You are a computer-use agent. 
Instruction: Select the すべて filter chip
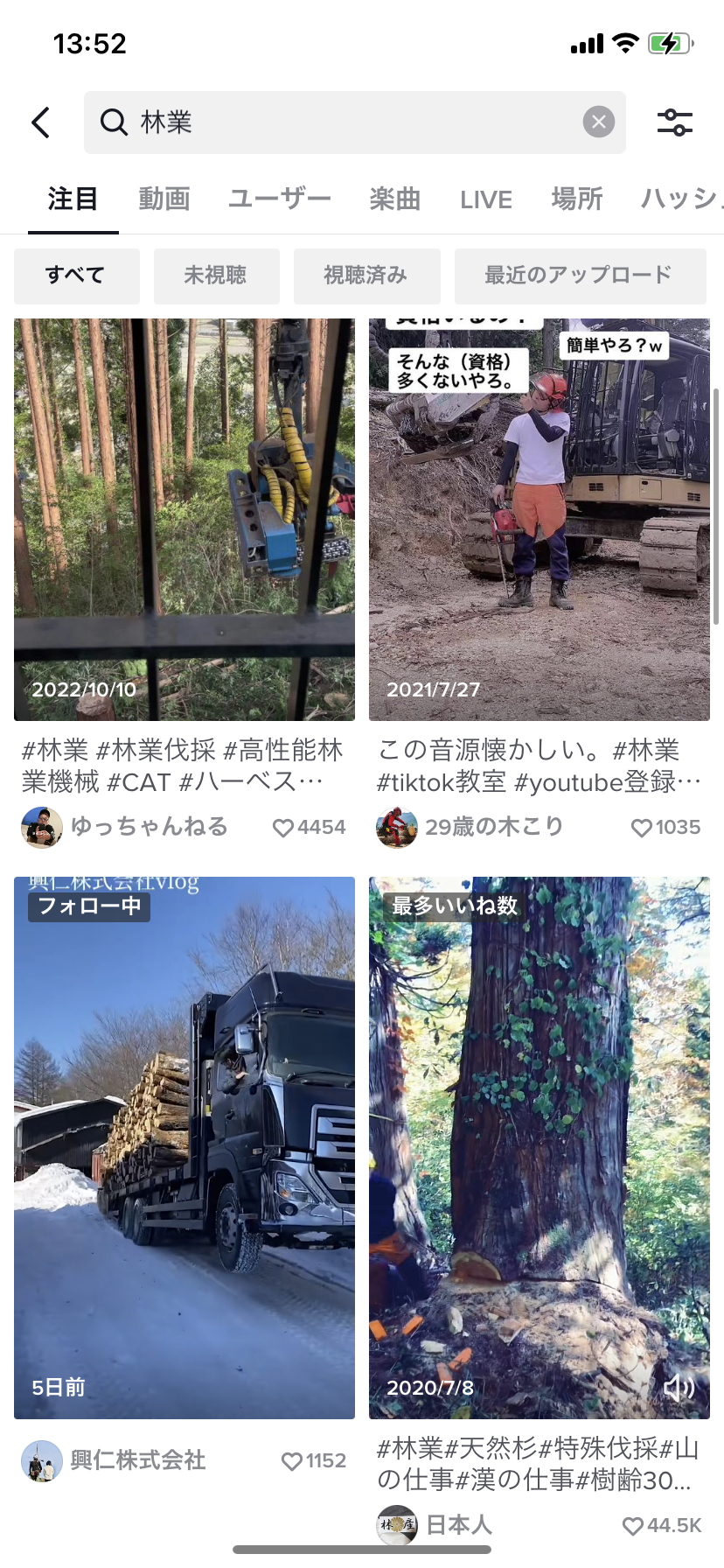[x=76, y=276]
